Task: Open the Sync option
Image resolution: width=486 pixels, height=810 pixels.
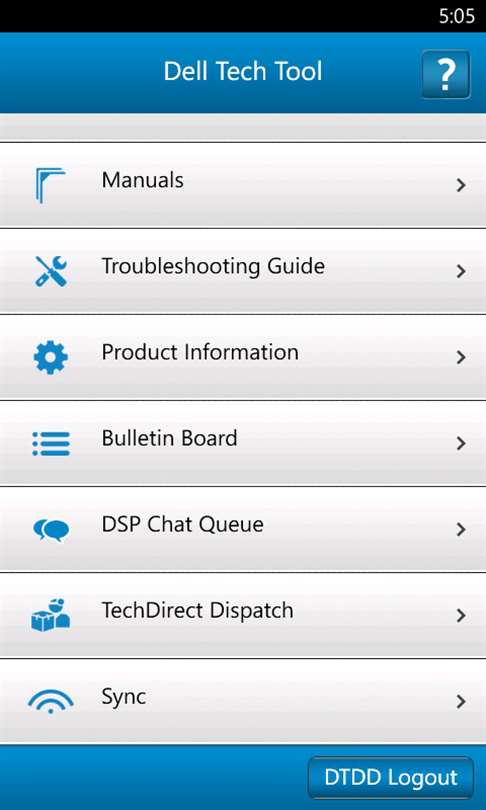Action: [243, 702]
